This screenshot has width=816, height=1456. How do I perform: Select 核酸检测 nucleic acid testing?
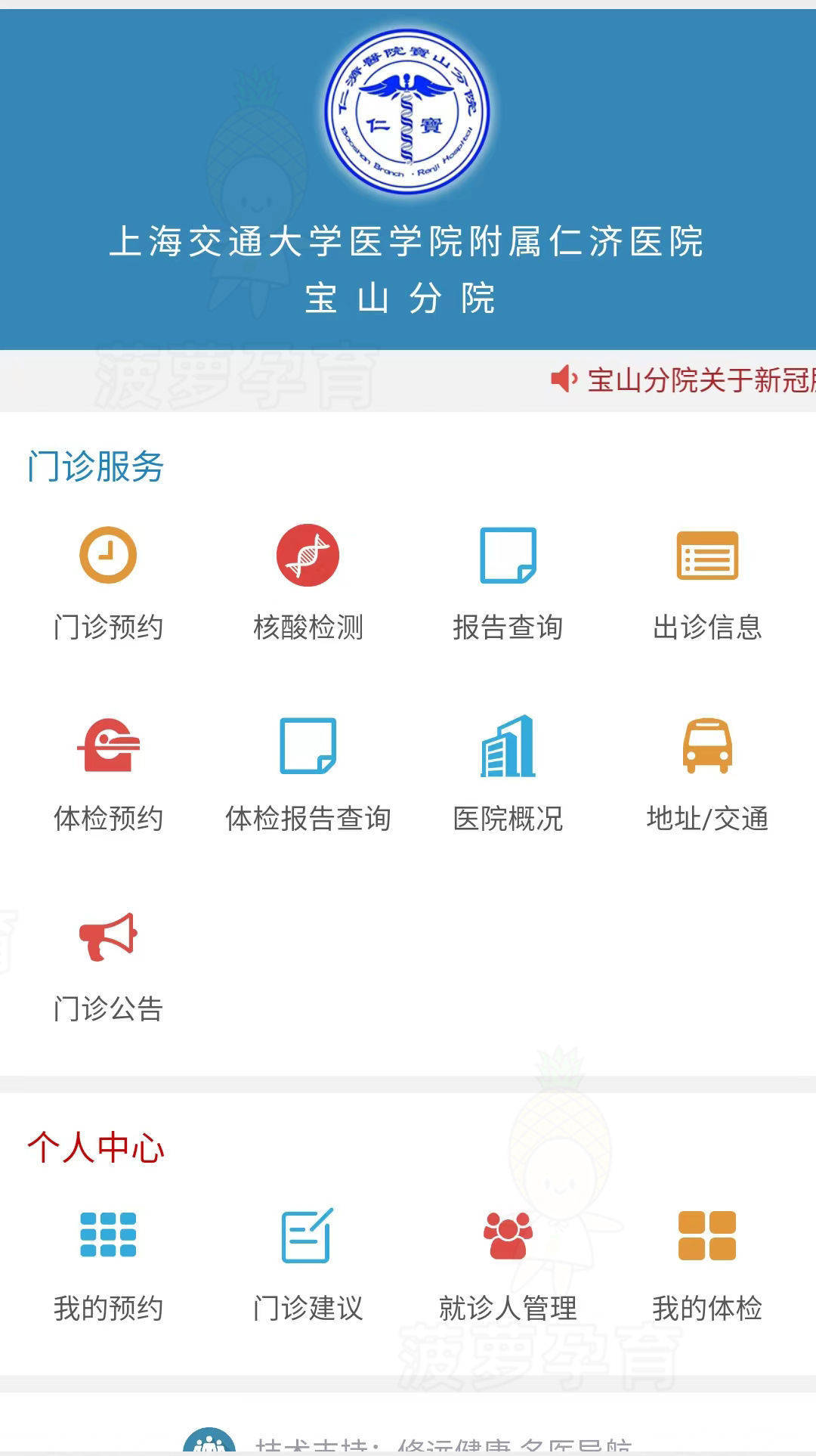click(308, 584)
